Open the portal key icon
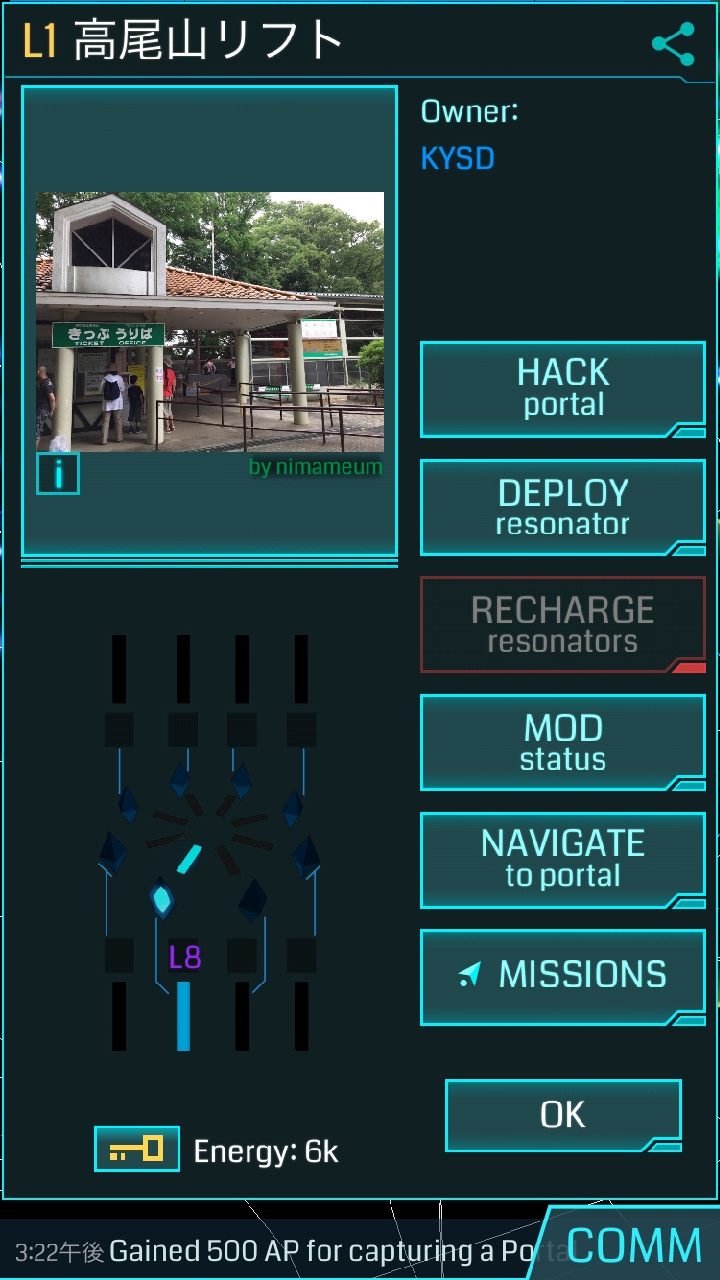720x1280 pixels. pos(137,1149)
